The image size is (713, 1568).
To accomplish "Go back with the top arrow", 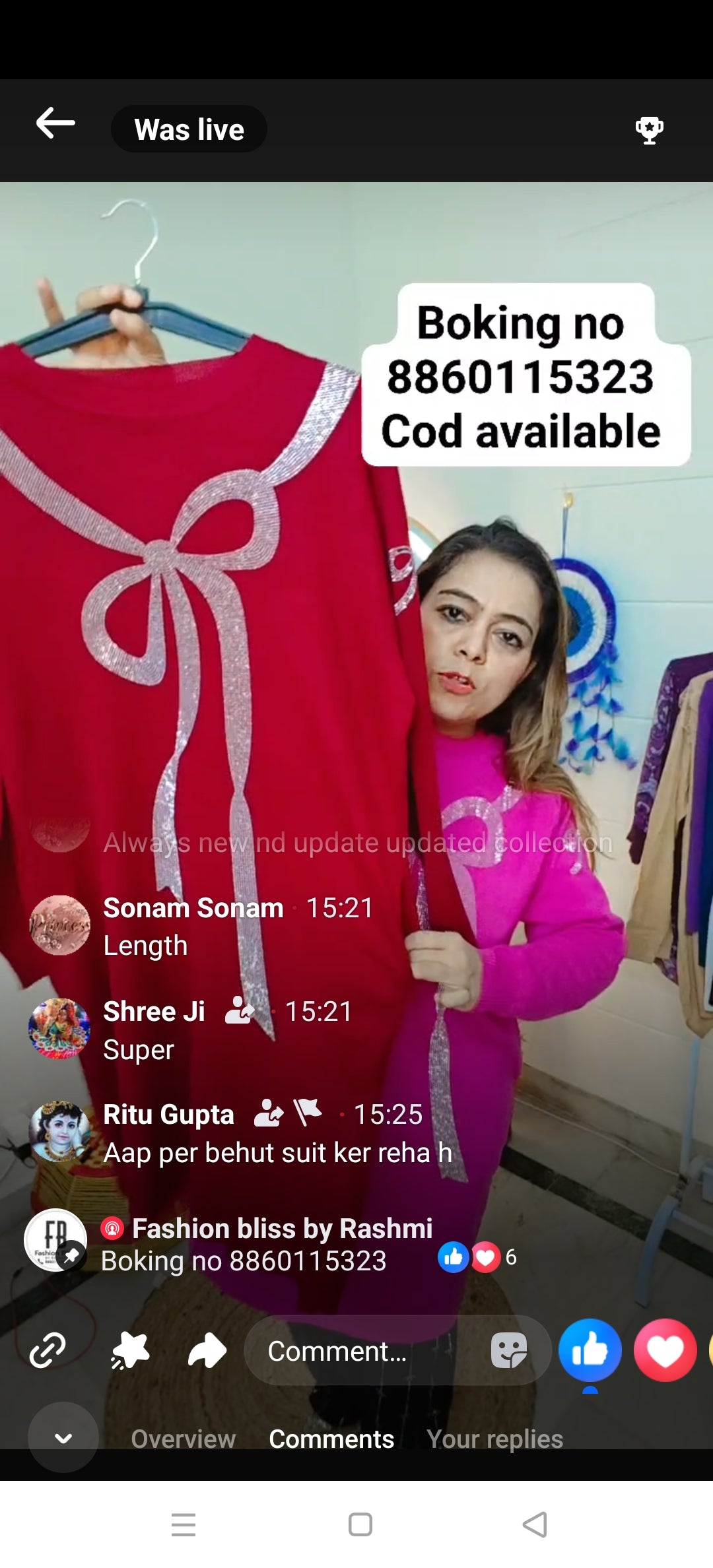I will [55, 123].
